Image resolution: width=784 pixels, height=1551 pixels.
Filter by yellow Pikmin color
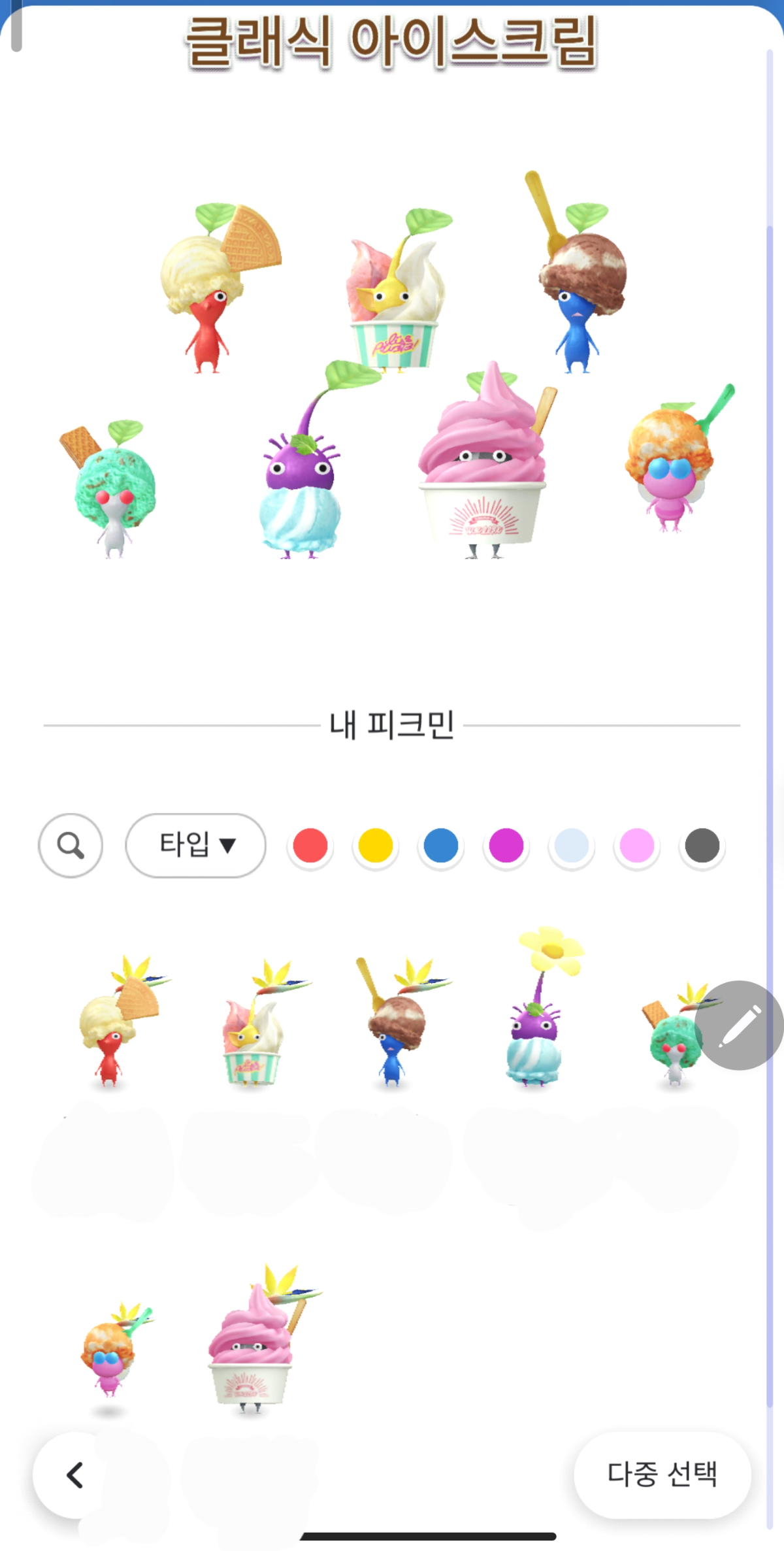pos(376,846)
